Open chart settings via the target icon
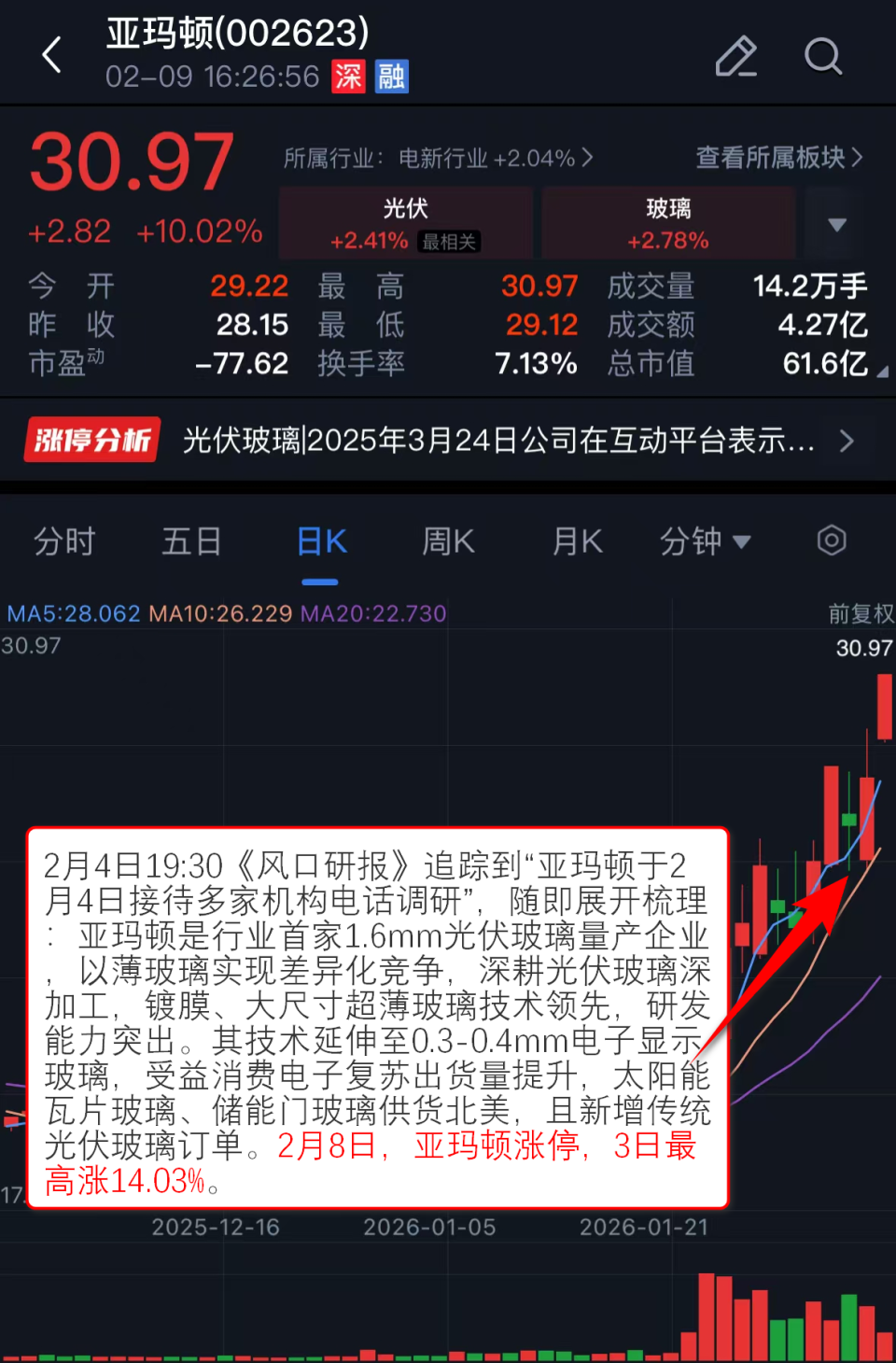Screen dimensions: 896x1363 tap(831, 541)
